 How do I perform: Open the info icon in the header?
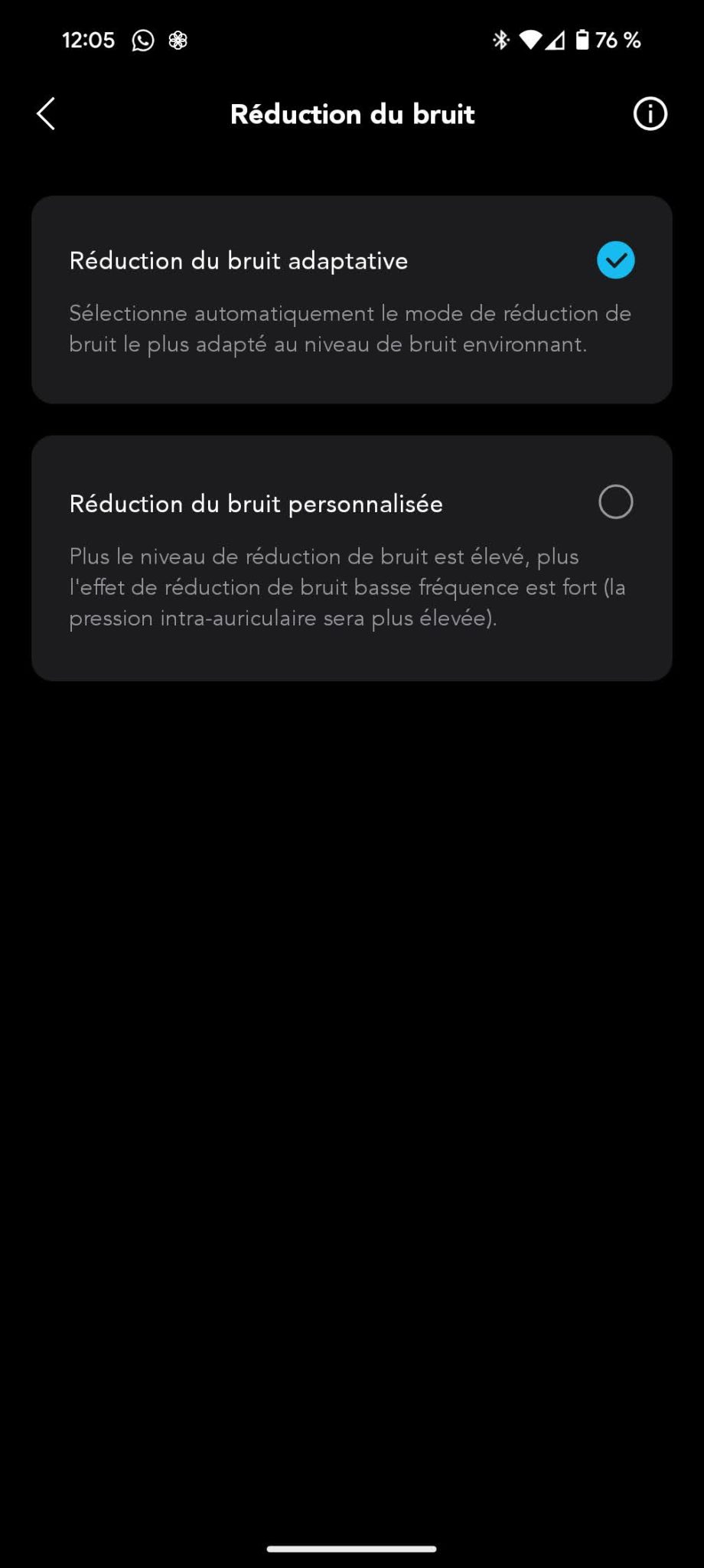pos(650,114)
